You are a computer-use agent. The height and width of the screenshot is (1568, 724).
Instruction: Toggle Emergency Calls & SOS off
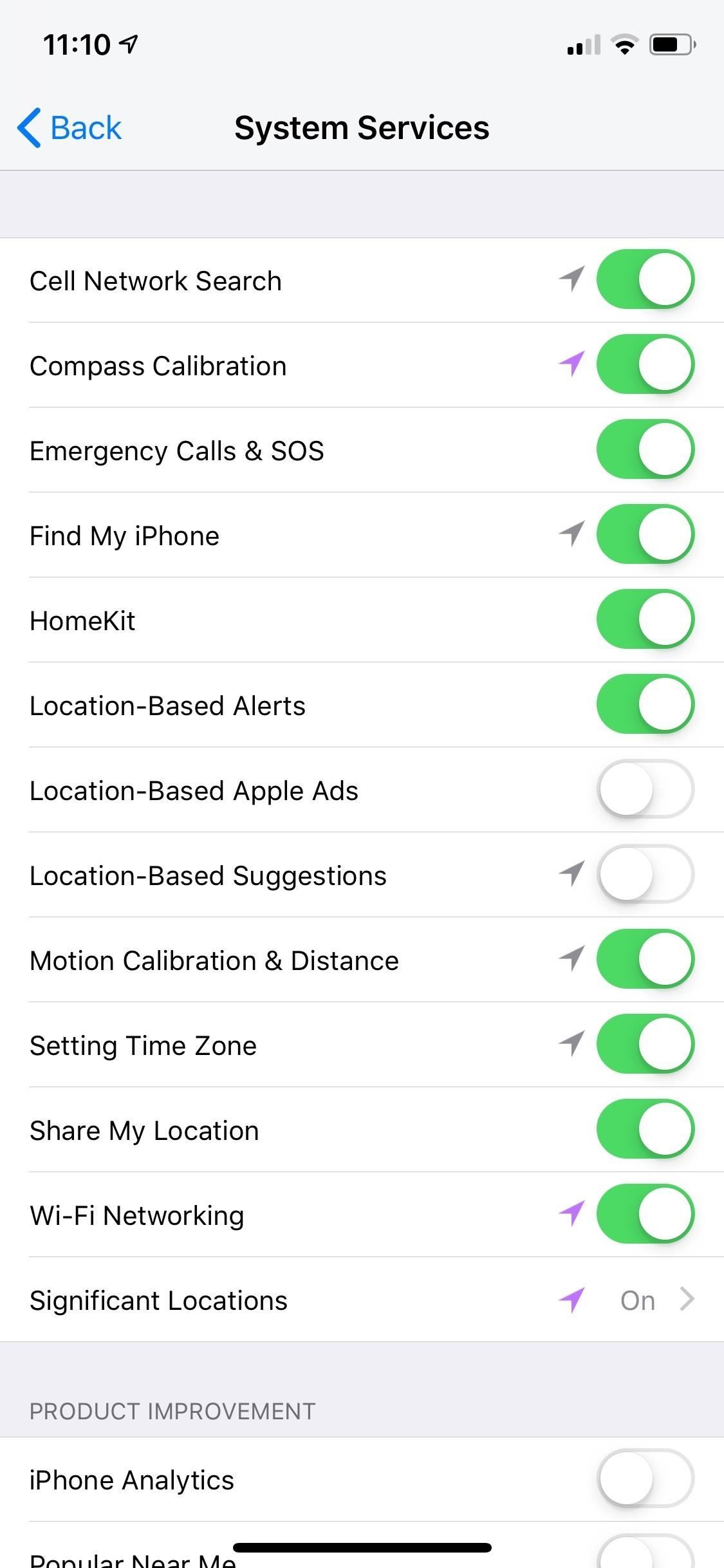coord(645,449)
